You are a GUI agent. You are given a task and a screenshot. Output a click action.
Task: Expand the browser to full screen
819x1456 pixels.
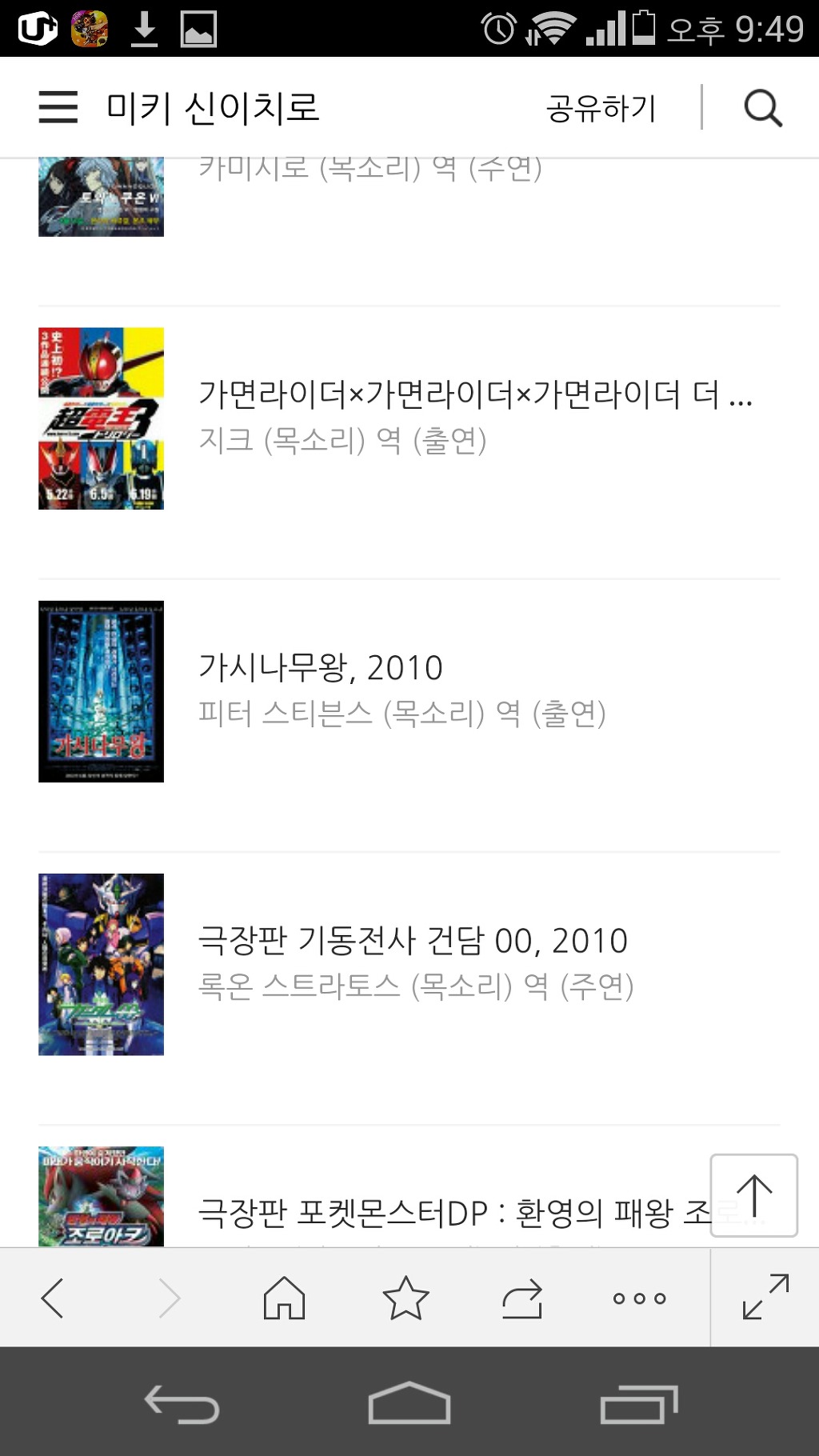(765, 1298)
